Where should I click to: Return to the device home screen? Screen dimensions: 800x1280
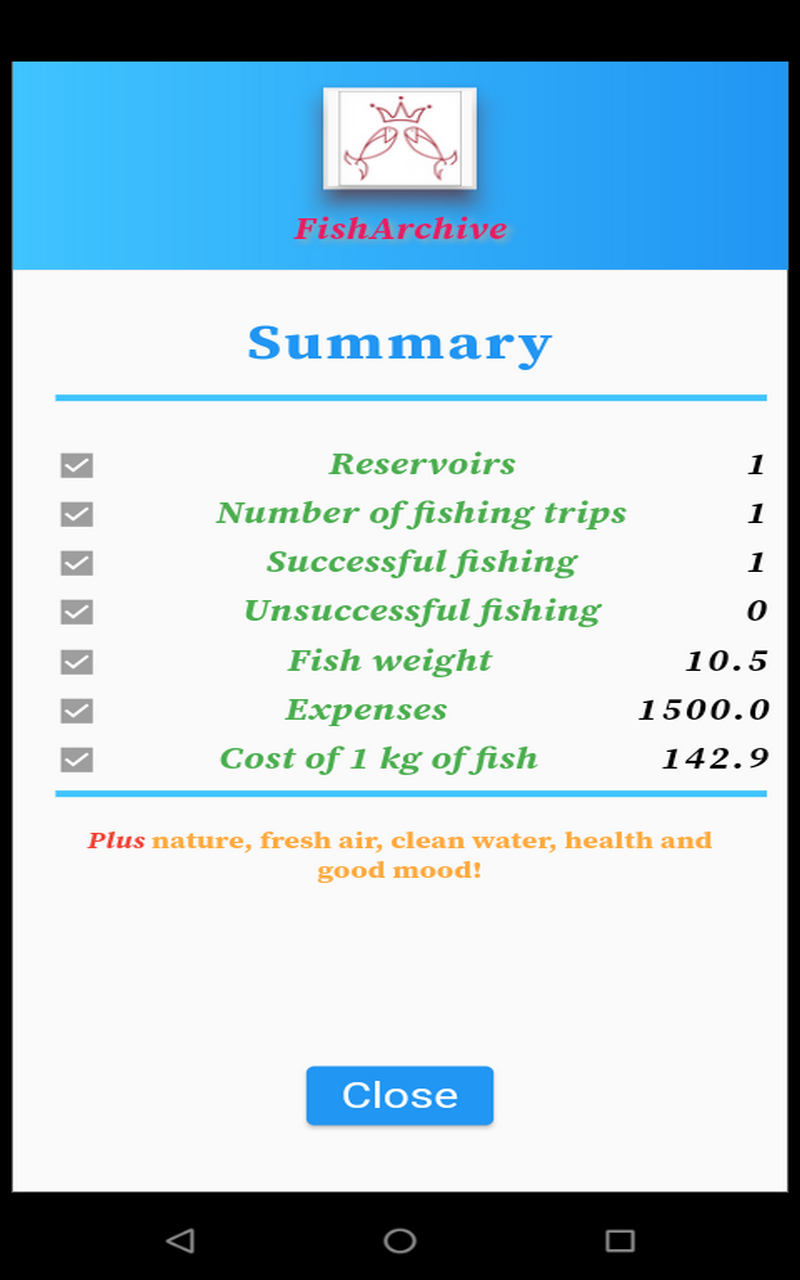pyautogui.click(x=399, y=1241)
